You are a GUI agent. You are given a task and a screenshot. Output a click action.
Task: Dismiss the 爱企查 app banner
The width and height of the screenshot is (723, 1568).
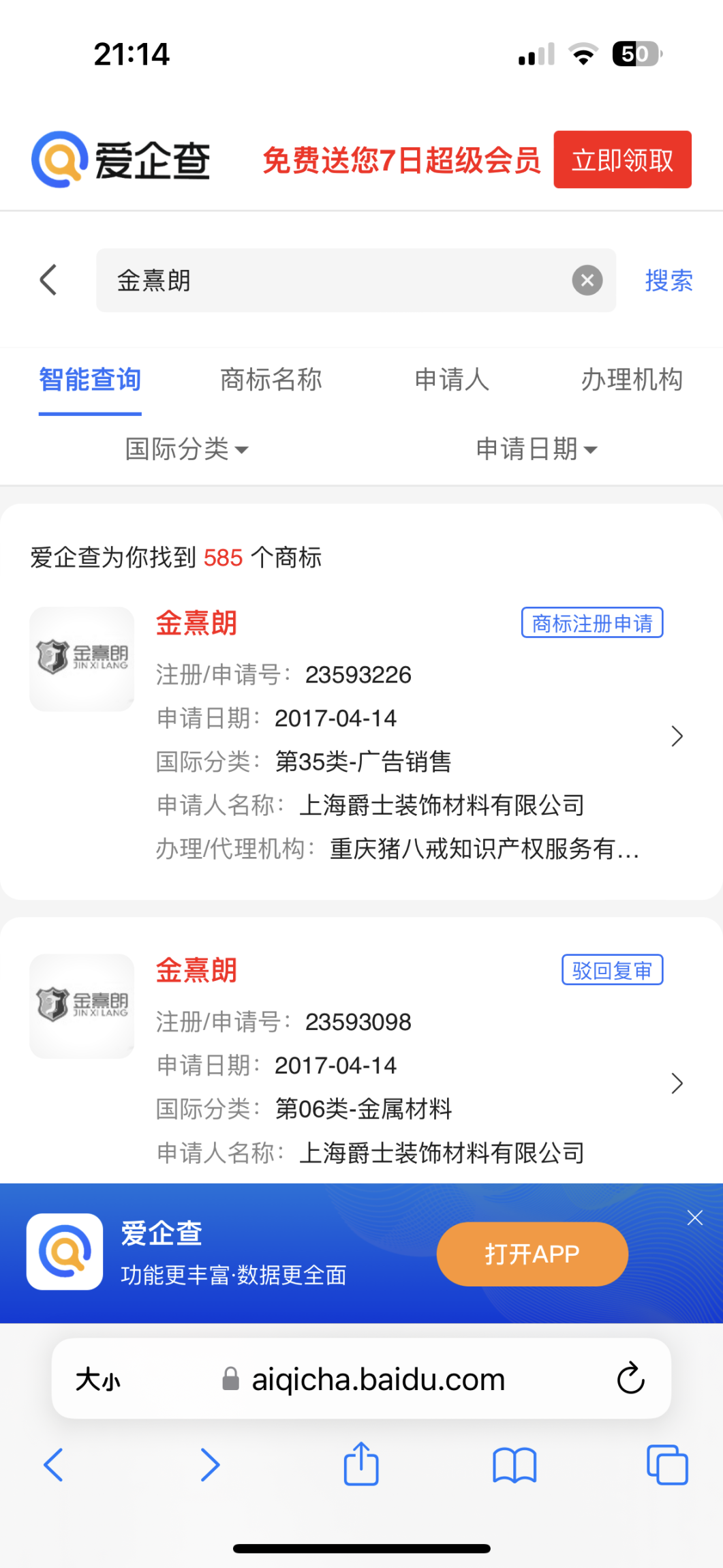[x=694, y=1218]
